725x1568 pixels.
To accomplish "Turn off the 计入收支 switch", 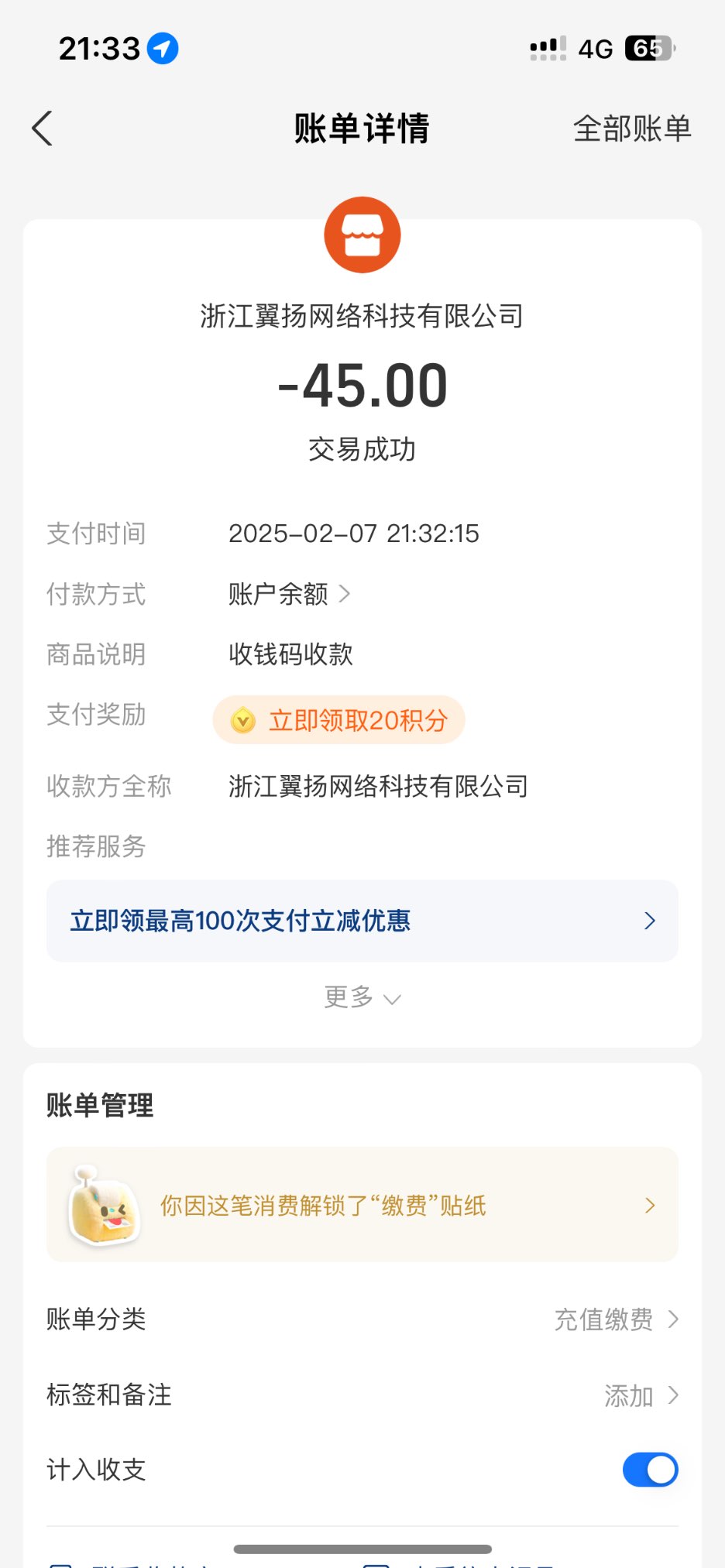I will coord(650,1470).
